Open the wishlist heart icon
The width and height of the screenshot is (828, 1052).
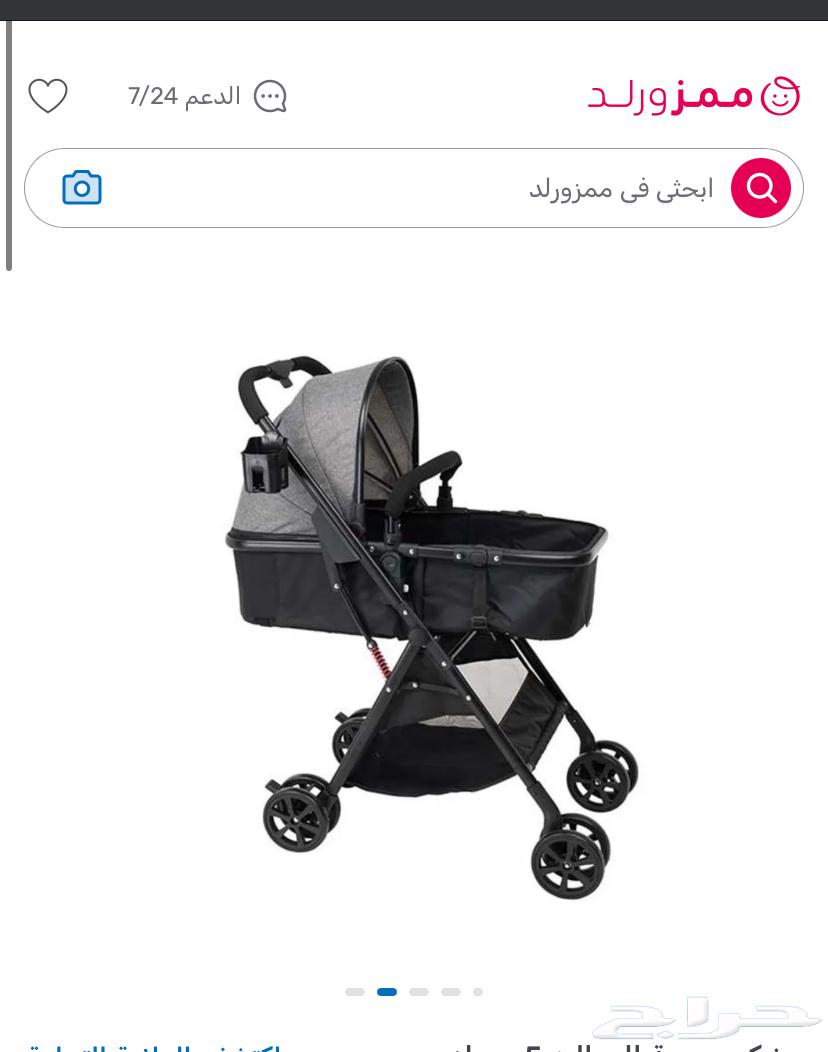tap(48, 96)
